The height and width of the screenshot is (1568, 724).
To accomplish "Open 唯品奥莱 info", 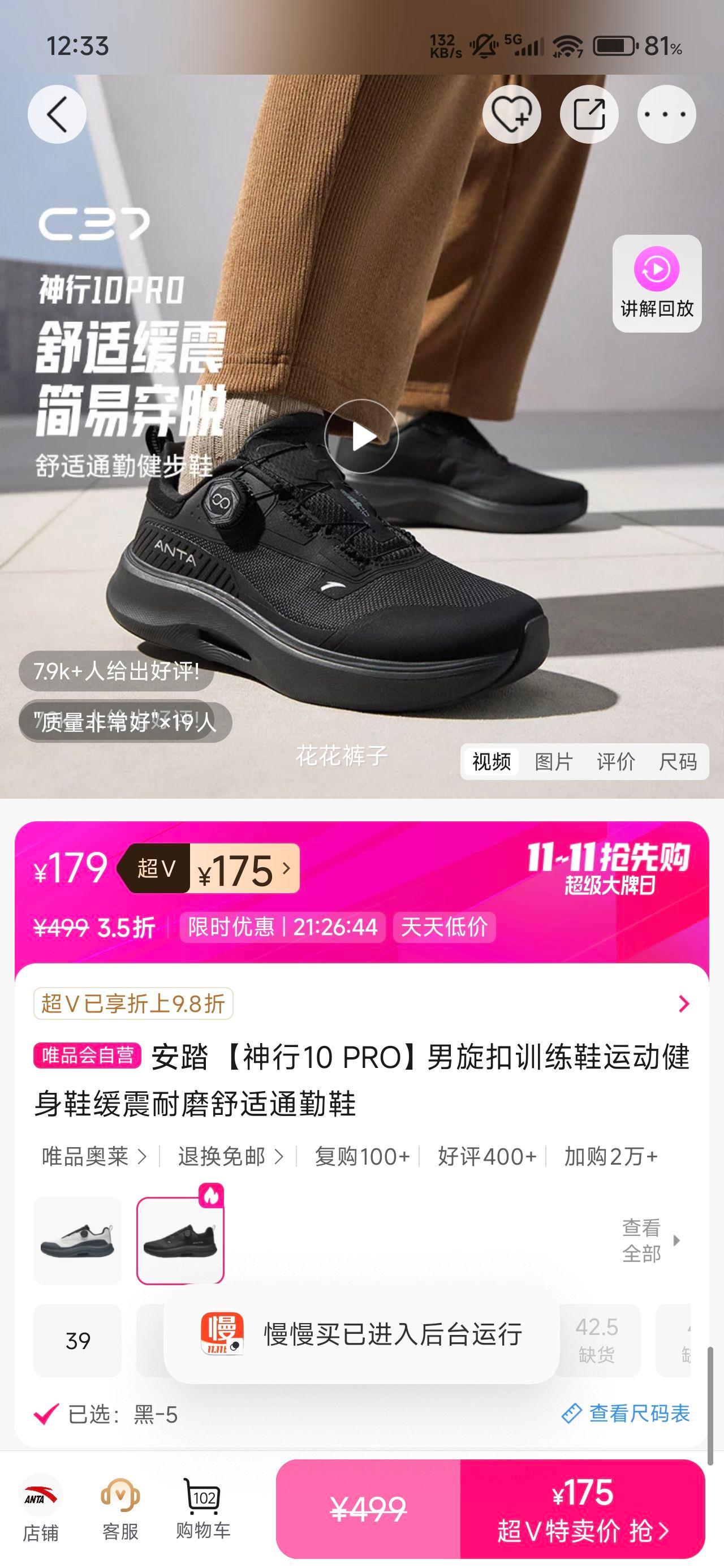I will [94, 1157].
